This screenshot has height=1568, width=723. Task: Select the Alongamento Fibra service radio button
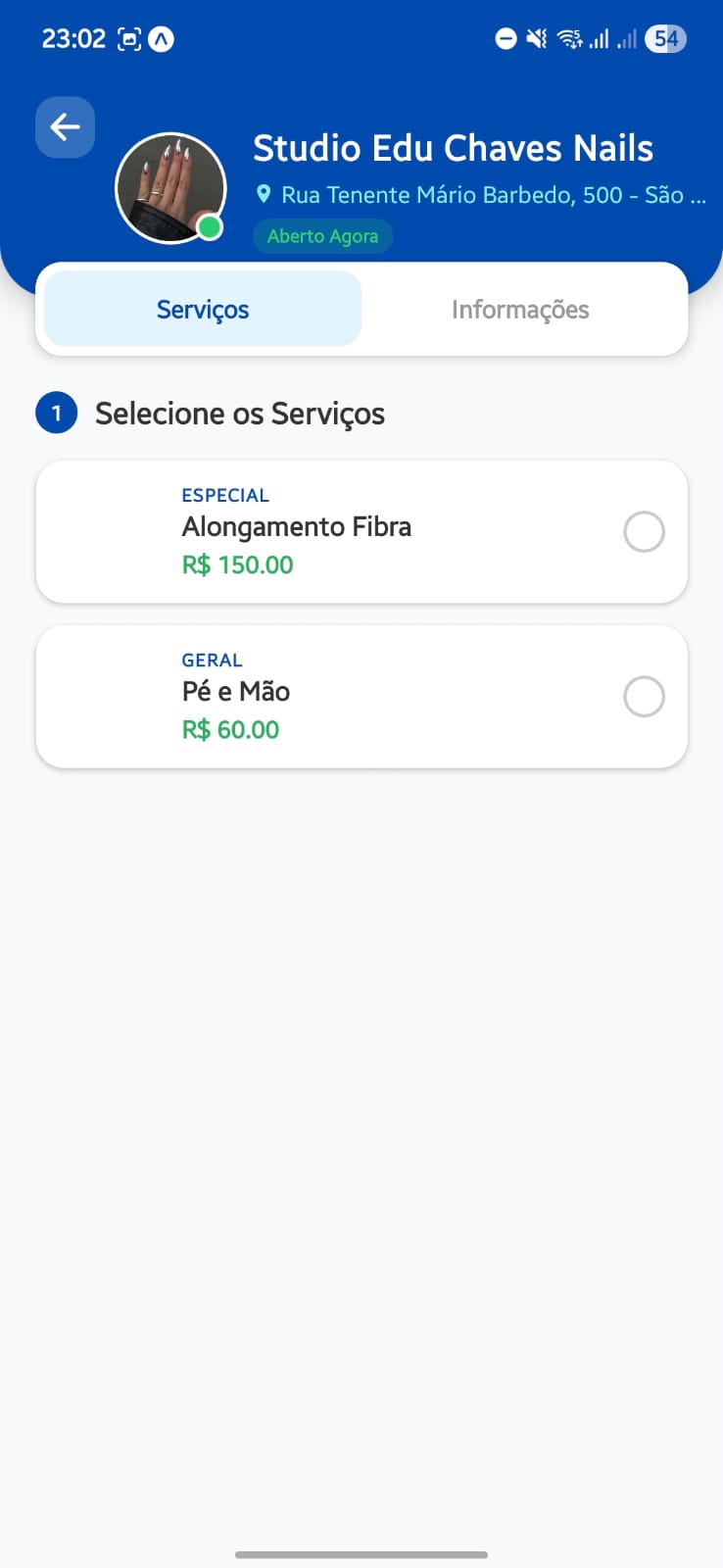(644, 531)
